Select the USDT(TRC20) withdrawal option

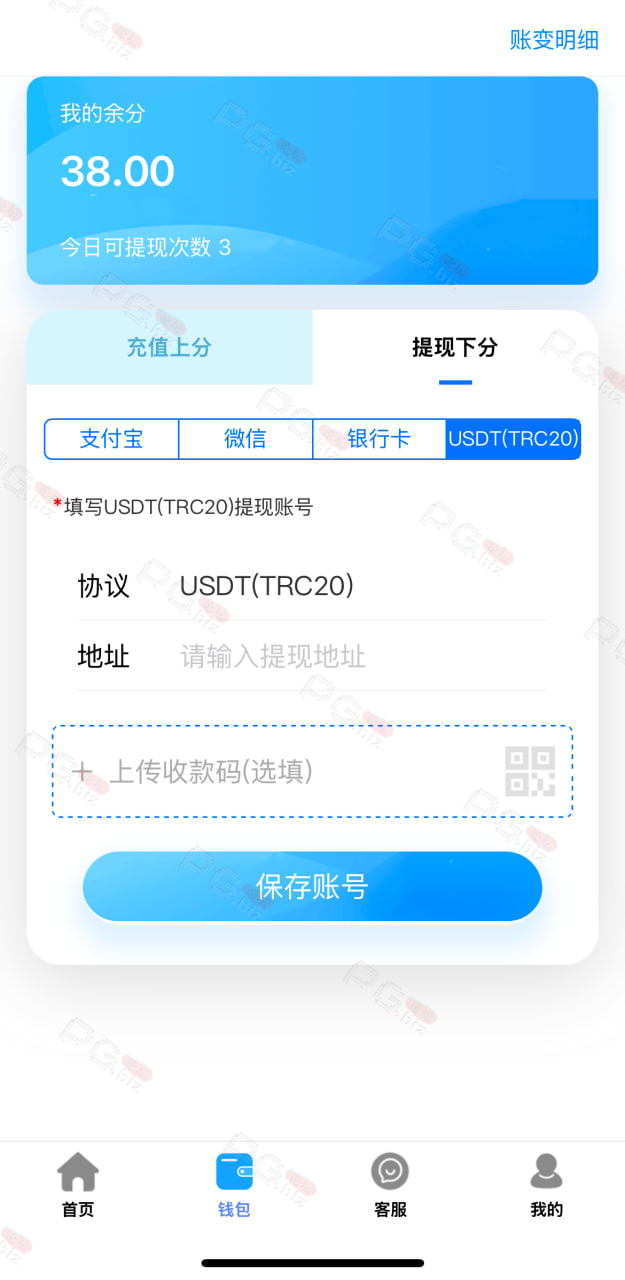pos(513,439)
